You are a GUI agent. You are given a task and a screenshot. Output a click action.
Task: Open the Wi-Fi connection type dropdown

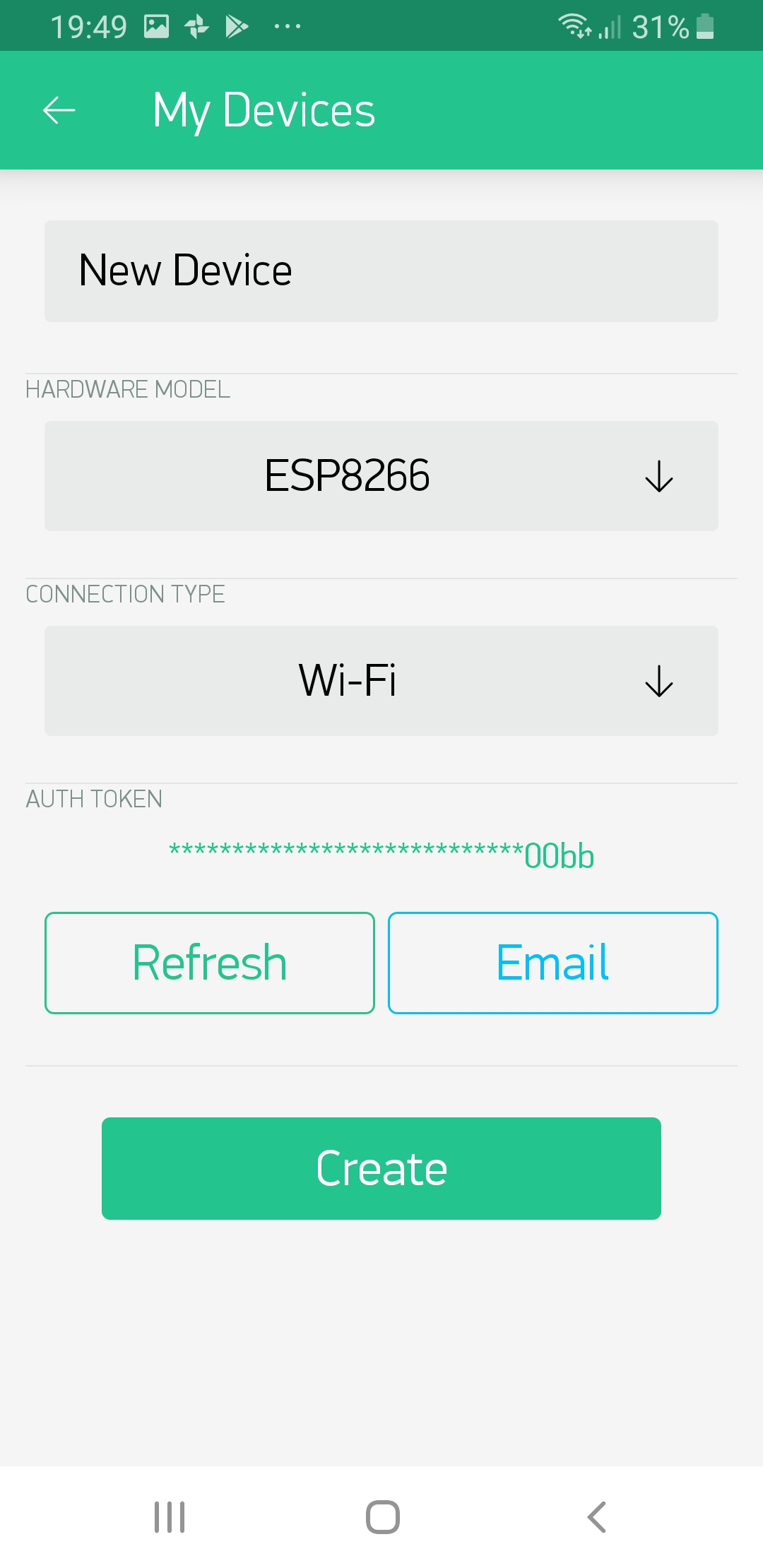(x=381, y=681)
